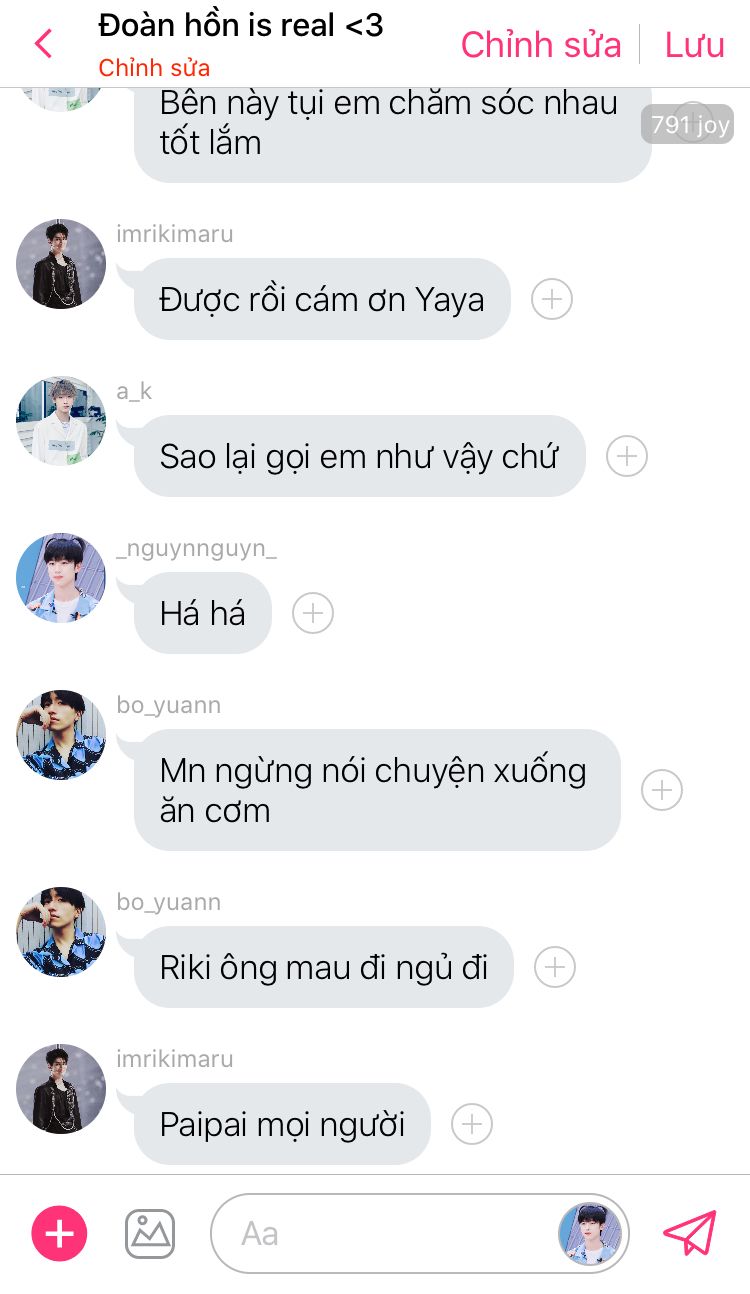React to "Mn ngừng nói chuyện xuống ăn cơm"

tap(662, 790)
